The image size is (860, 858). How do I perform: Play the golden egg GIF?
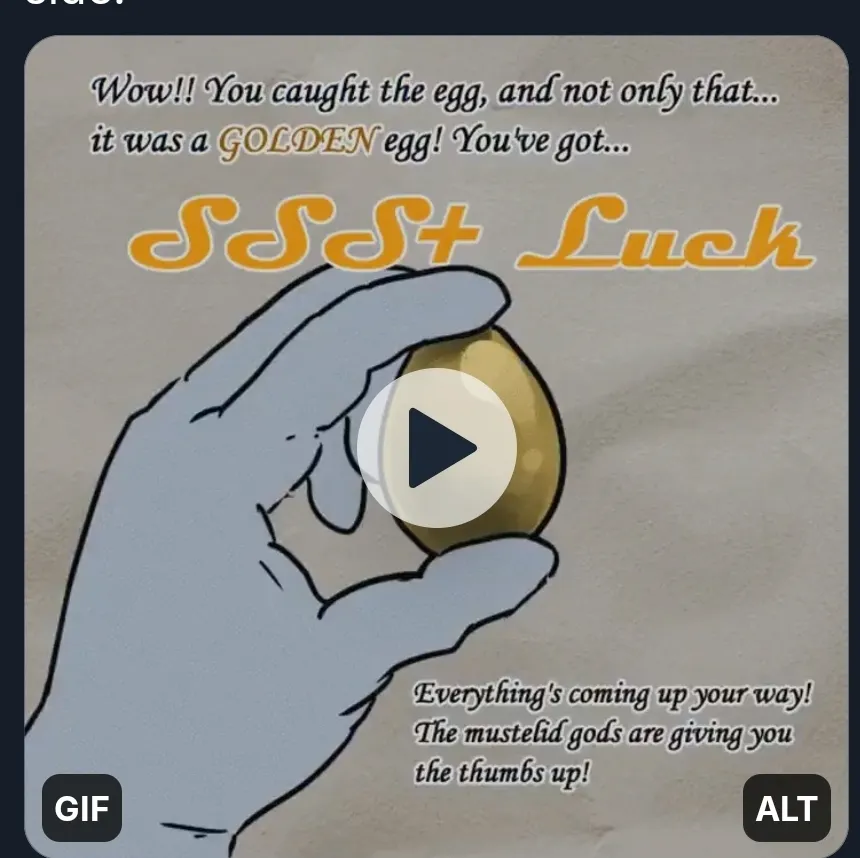coord(437,448)
